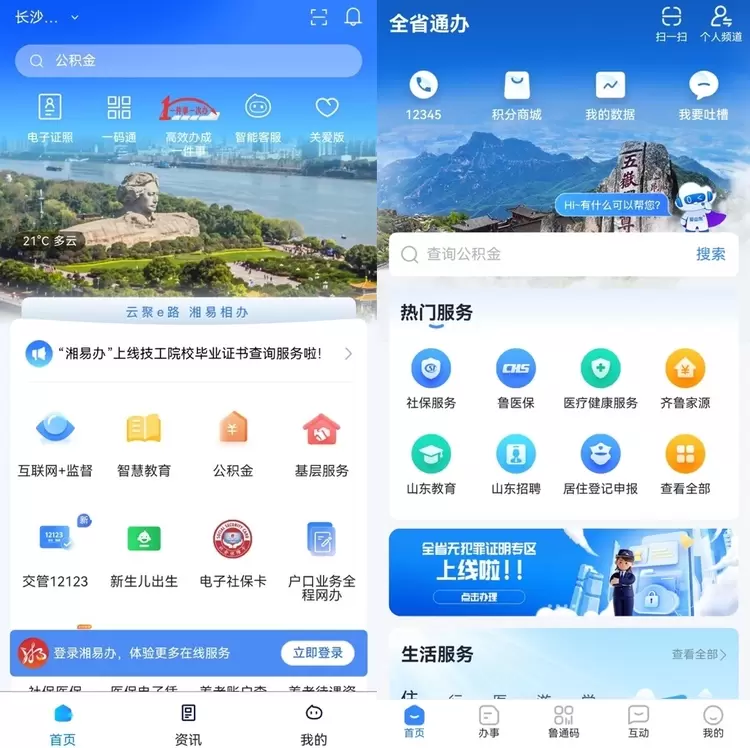Open 社保服务

[431, 379]
